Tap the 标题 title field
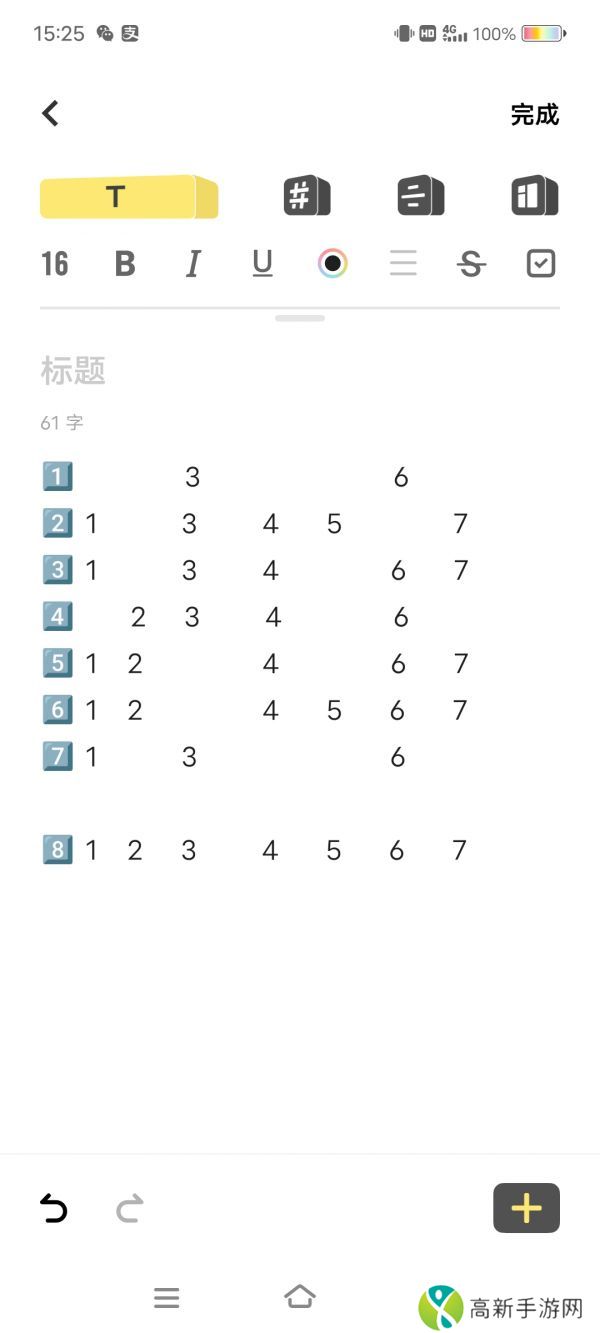Screen dimensions: 600x1333 pyautogui.click(x=74, y=371)
